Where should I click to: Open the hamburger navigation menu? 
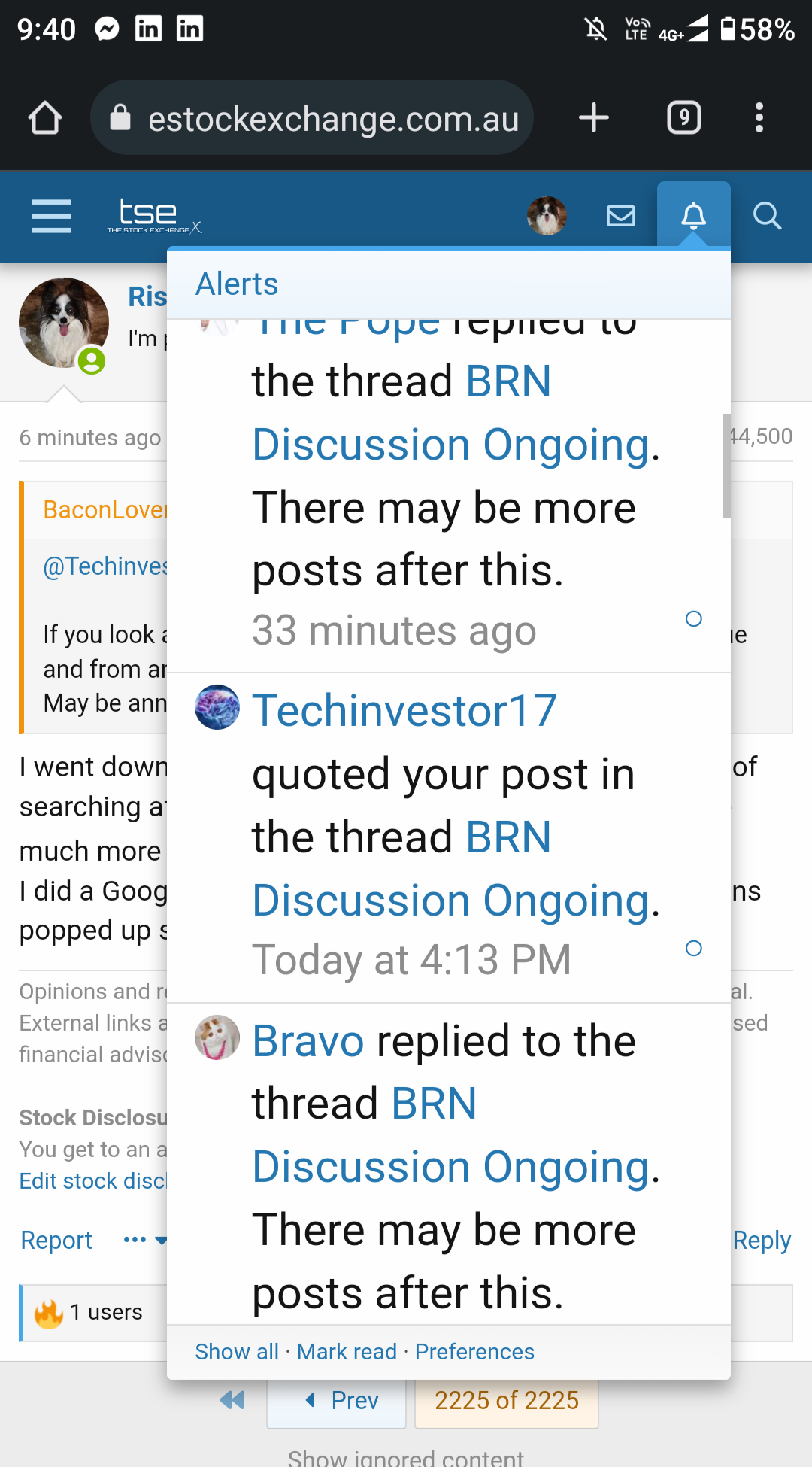tap(51, 217)
